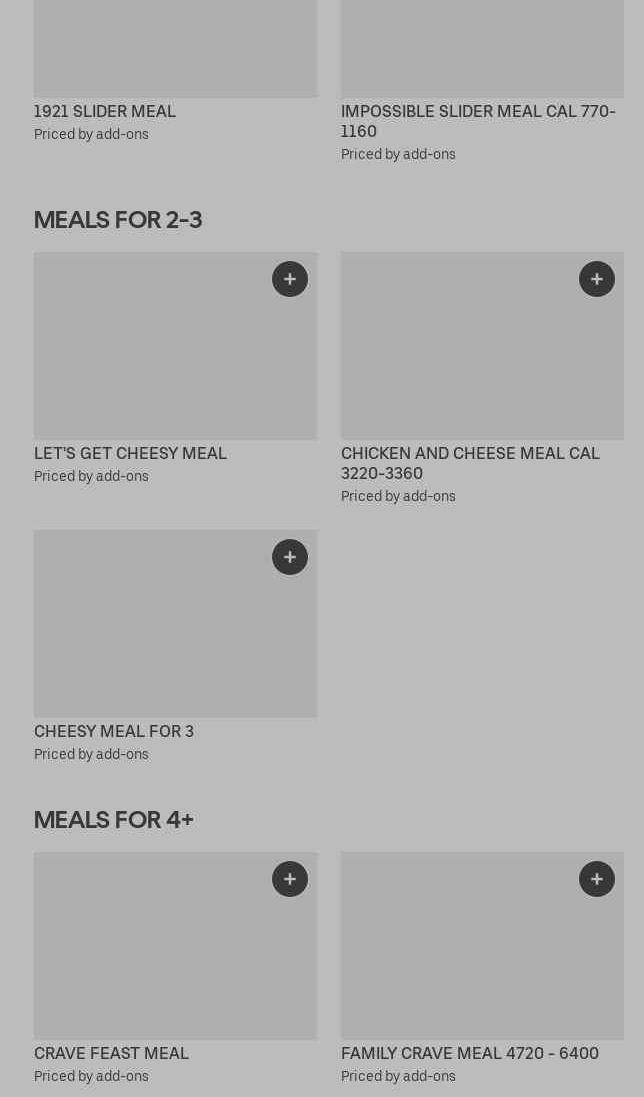Add Cheesy Meal for 3 with plus icon
644x1097 pixels.
click(290, 557)
